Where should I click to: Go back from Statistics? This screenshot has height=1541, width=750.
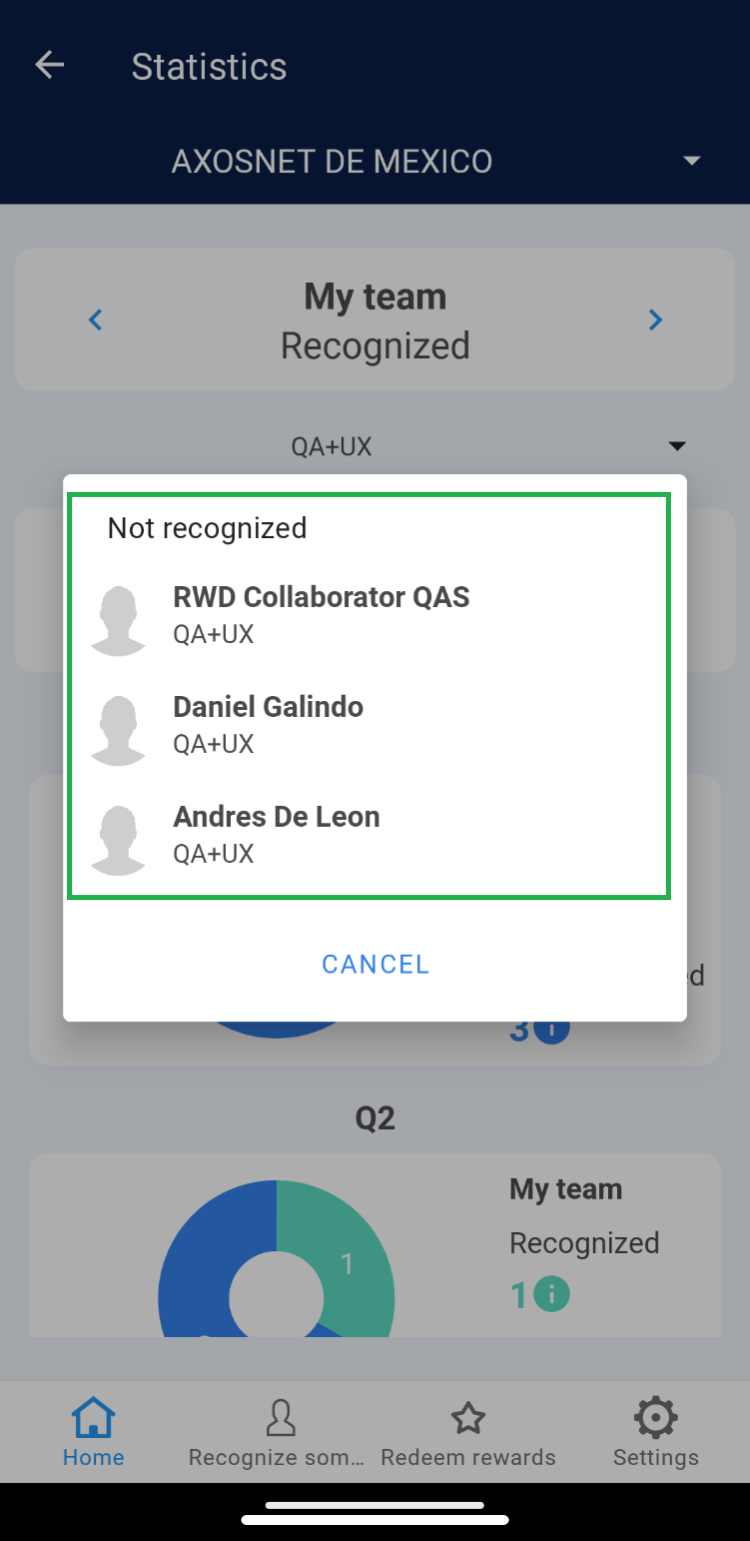tap(49, 66)
